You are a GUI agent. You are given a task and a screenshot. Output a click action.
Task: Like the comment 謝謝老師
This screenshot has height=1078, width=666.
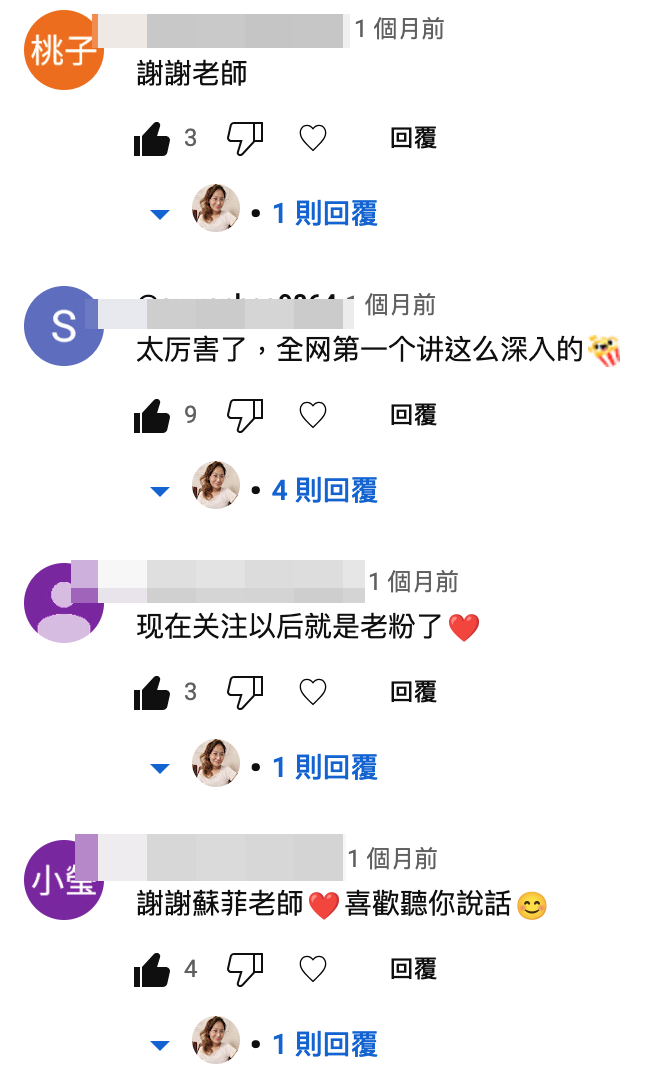click(152, 139)
